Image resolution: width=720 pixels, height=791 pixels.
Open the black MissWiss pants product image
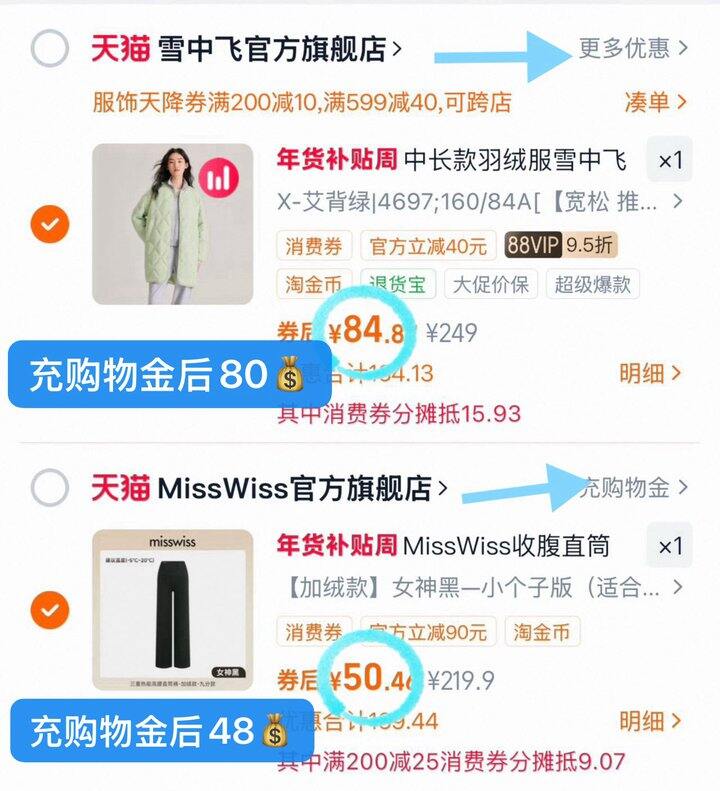pos(173,608)
